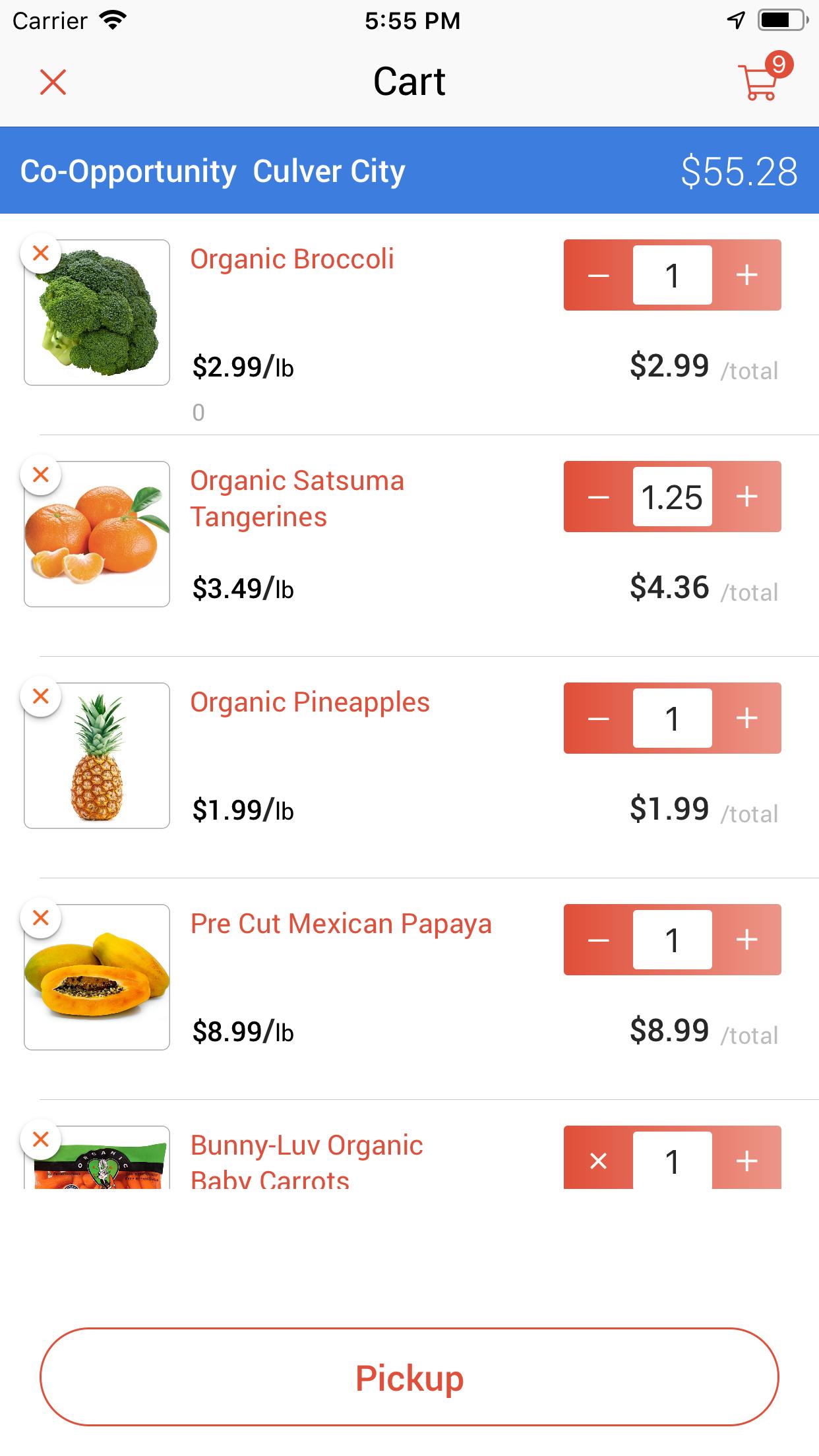The width and height of the screenshot is (819, 1456).
Task: Decrease Pre Cut Mexican Papaya quantity
Action: (598, 940)
